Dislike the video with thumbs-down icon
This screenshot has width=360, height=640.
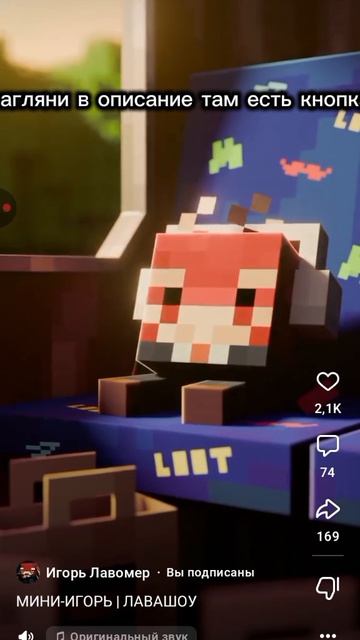[x=328, y=588]
